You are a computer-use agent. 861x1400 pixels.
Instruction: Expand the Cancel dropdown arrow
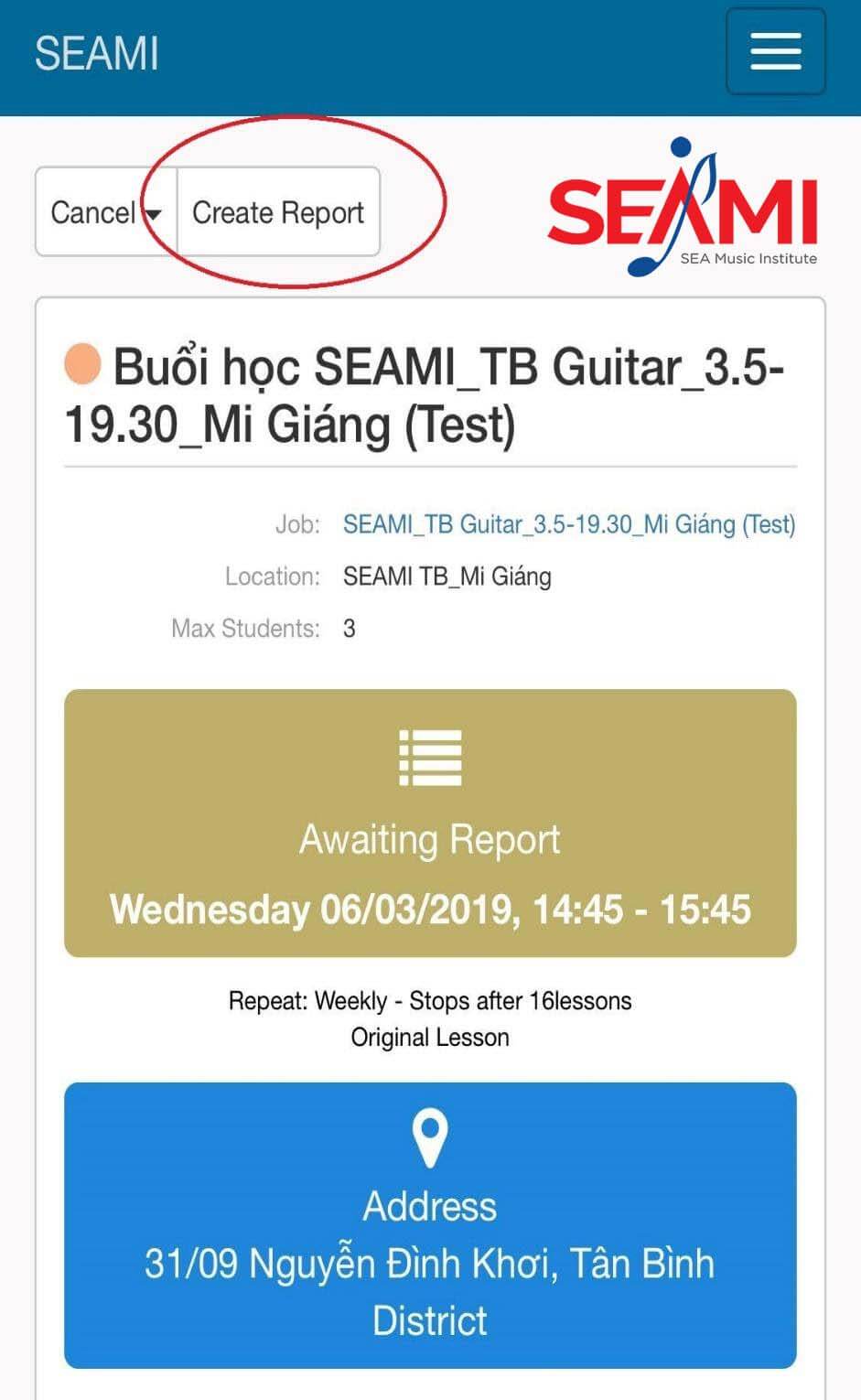(x=153, y=212)
